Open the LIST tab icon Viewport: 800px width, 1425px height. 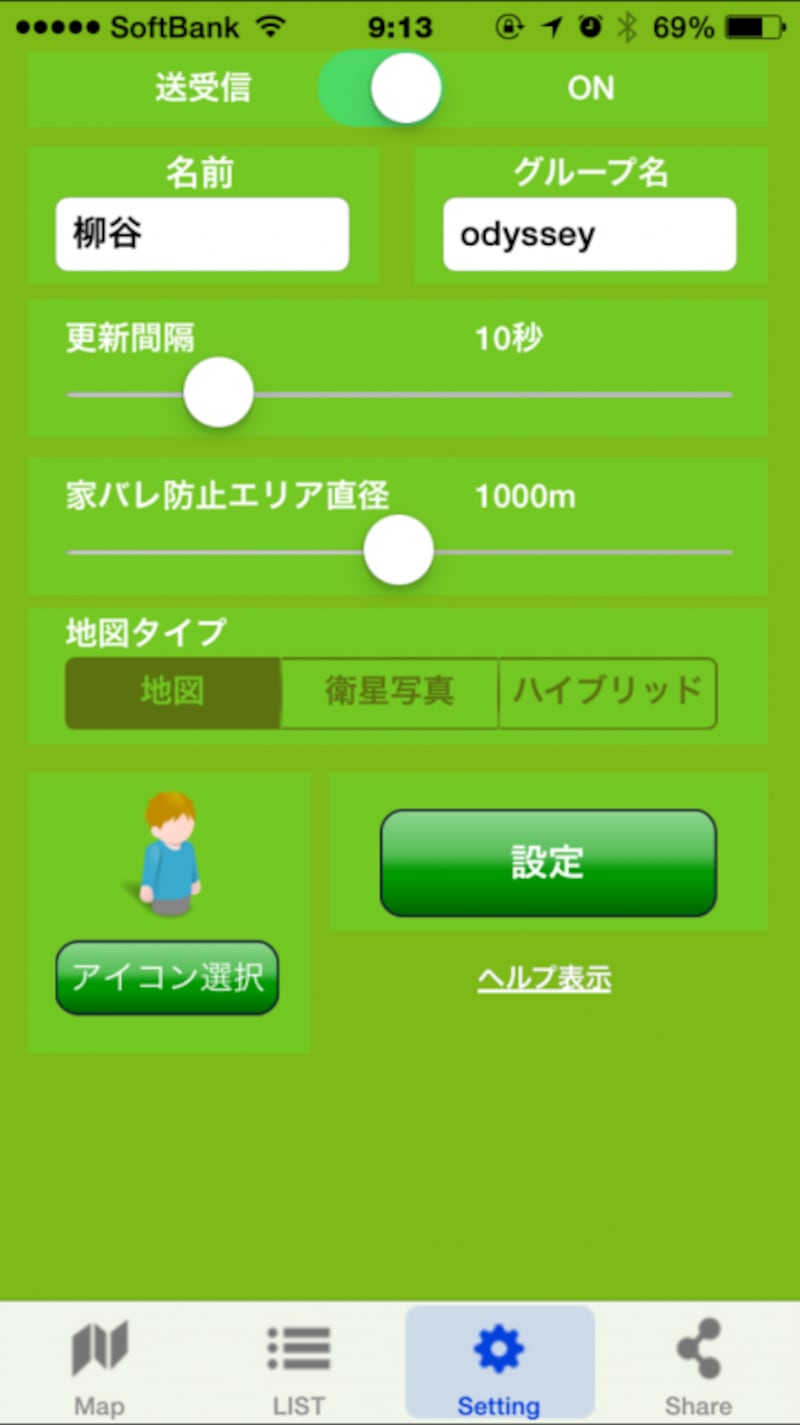(299, 1348)
